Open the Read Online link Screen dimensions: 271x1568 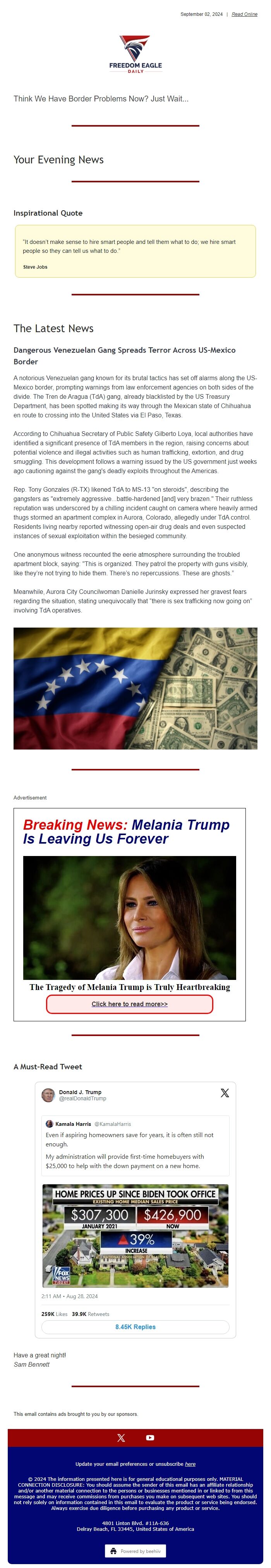[x=244, y=14]
